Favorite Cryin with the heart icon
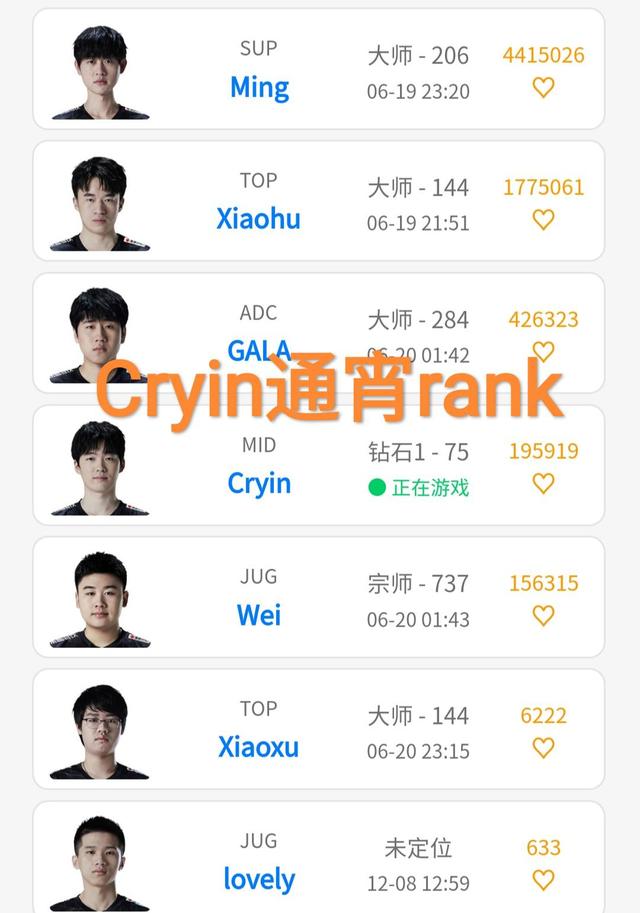The height and width of the screenshot is (913, 640). click(543, 484)
